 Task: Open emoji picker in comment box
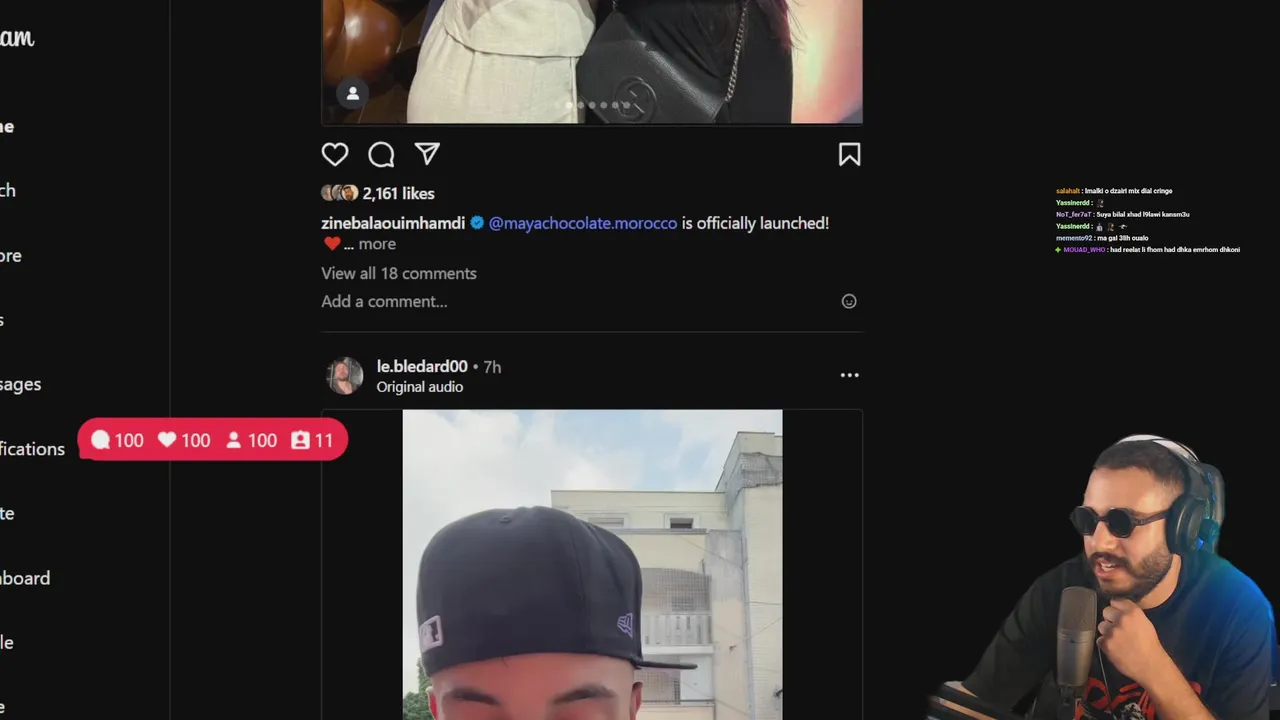(849, 301)
